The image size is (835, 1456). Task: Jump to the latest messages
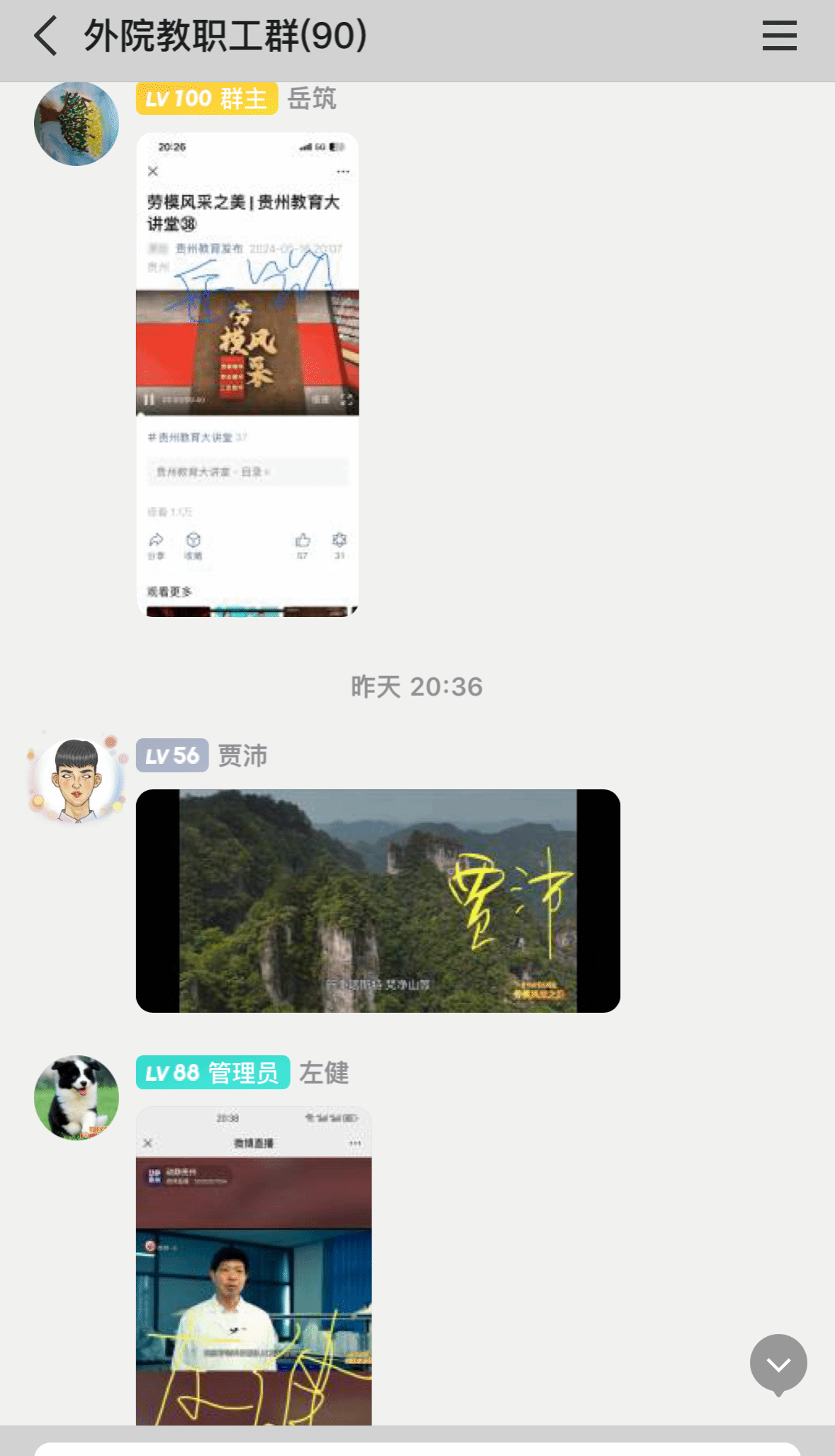pos(778,1363)
